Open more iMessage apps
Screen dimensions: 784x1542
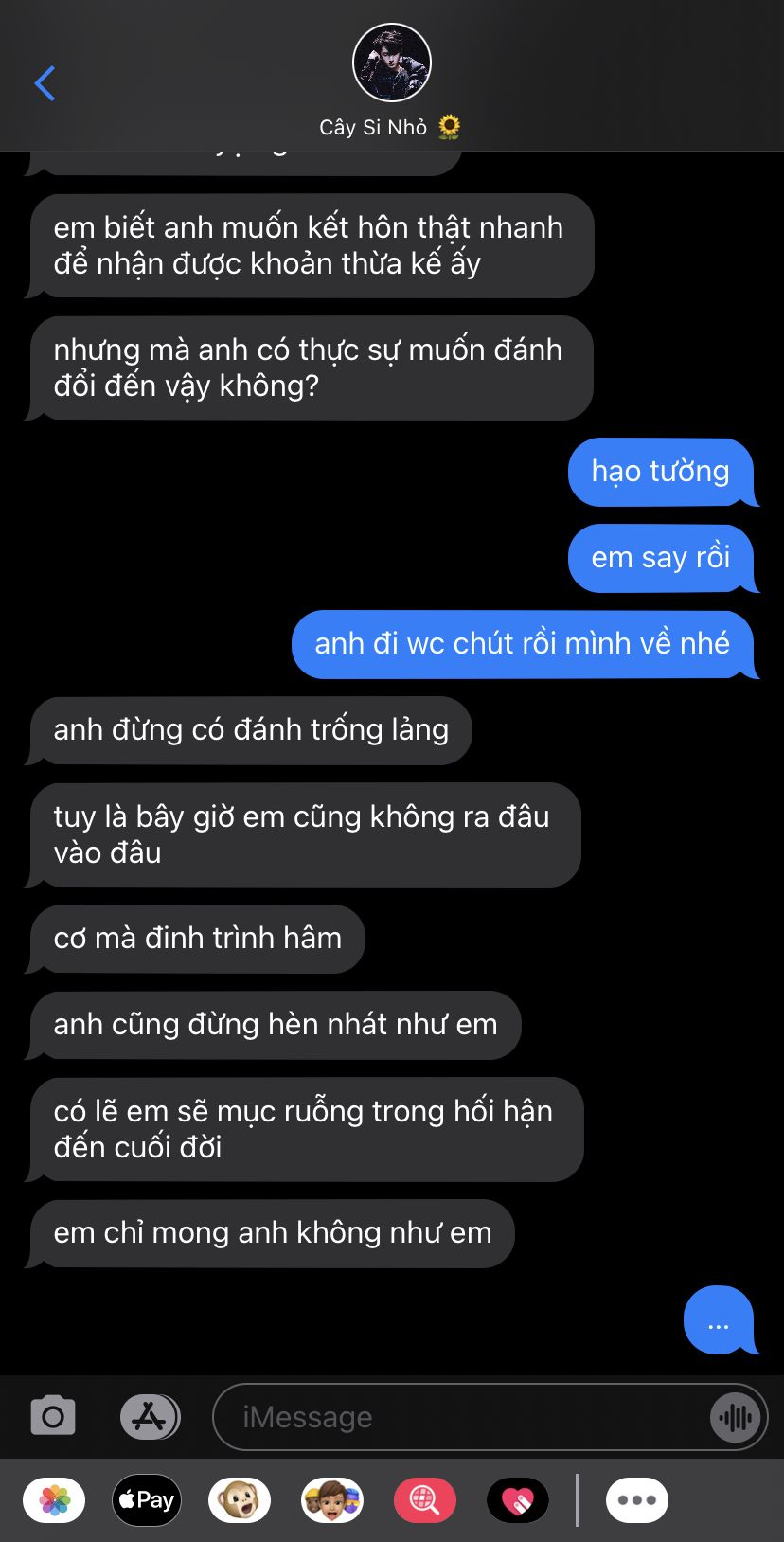[x=637, y=1500]
